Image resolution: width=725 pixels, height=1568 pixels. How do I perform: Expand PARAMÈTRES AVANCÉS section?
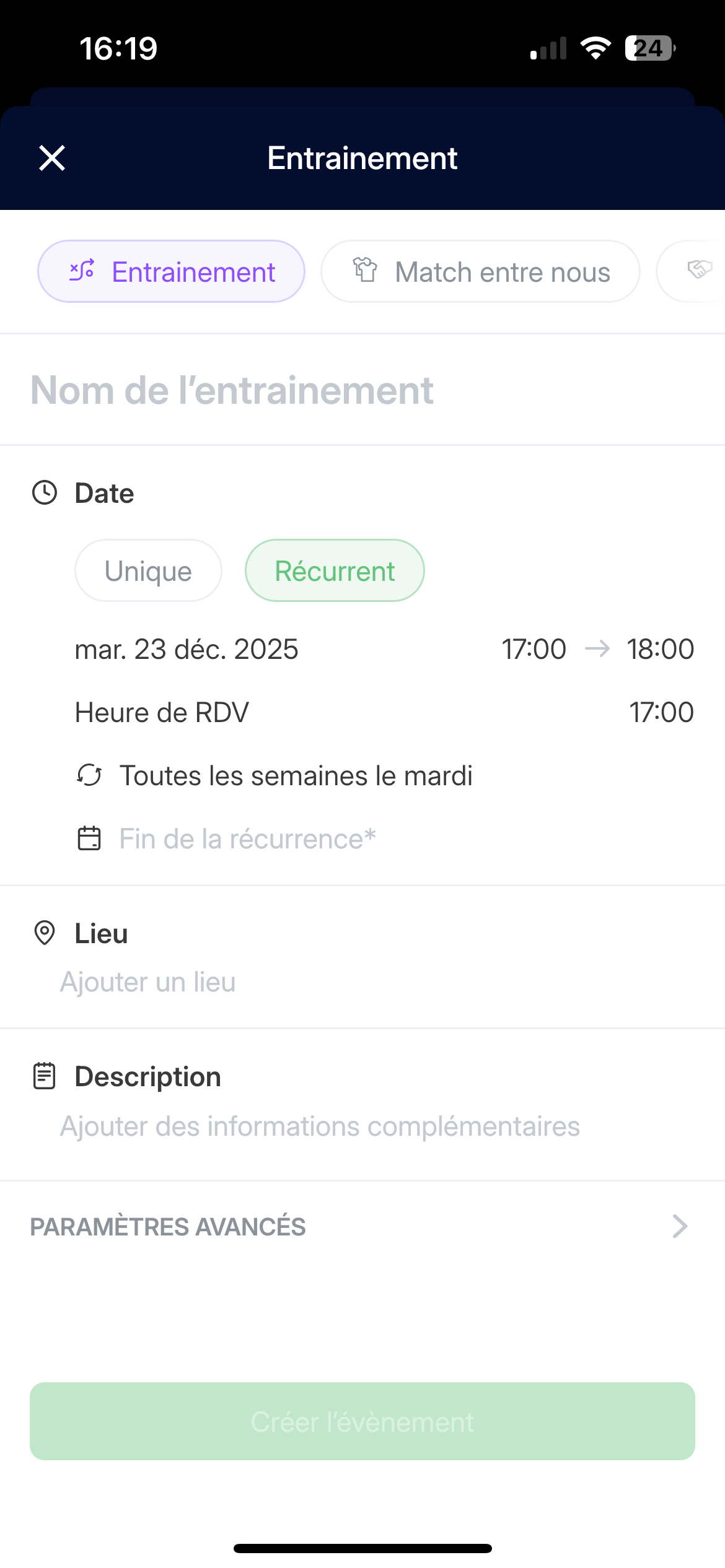pos(362,1226)
